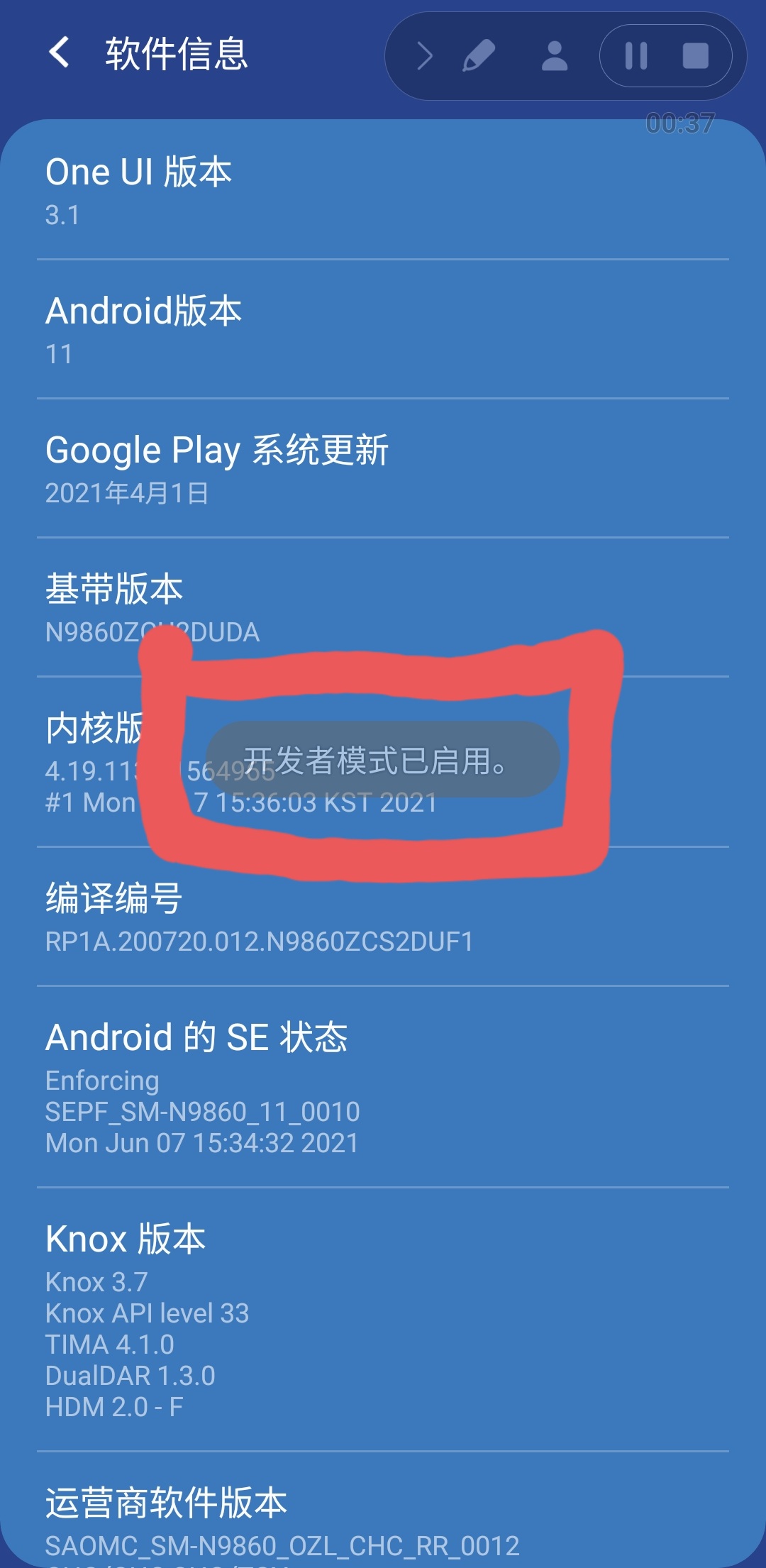
Task: Tap the Android 的 SE 状态 row
Action: (x=383, y=1087)
